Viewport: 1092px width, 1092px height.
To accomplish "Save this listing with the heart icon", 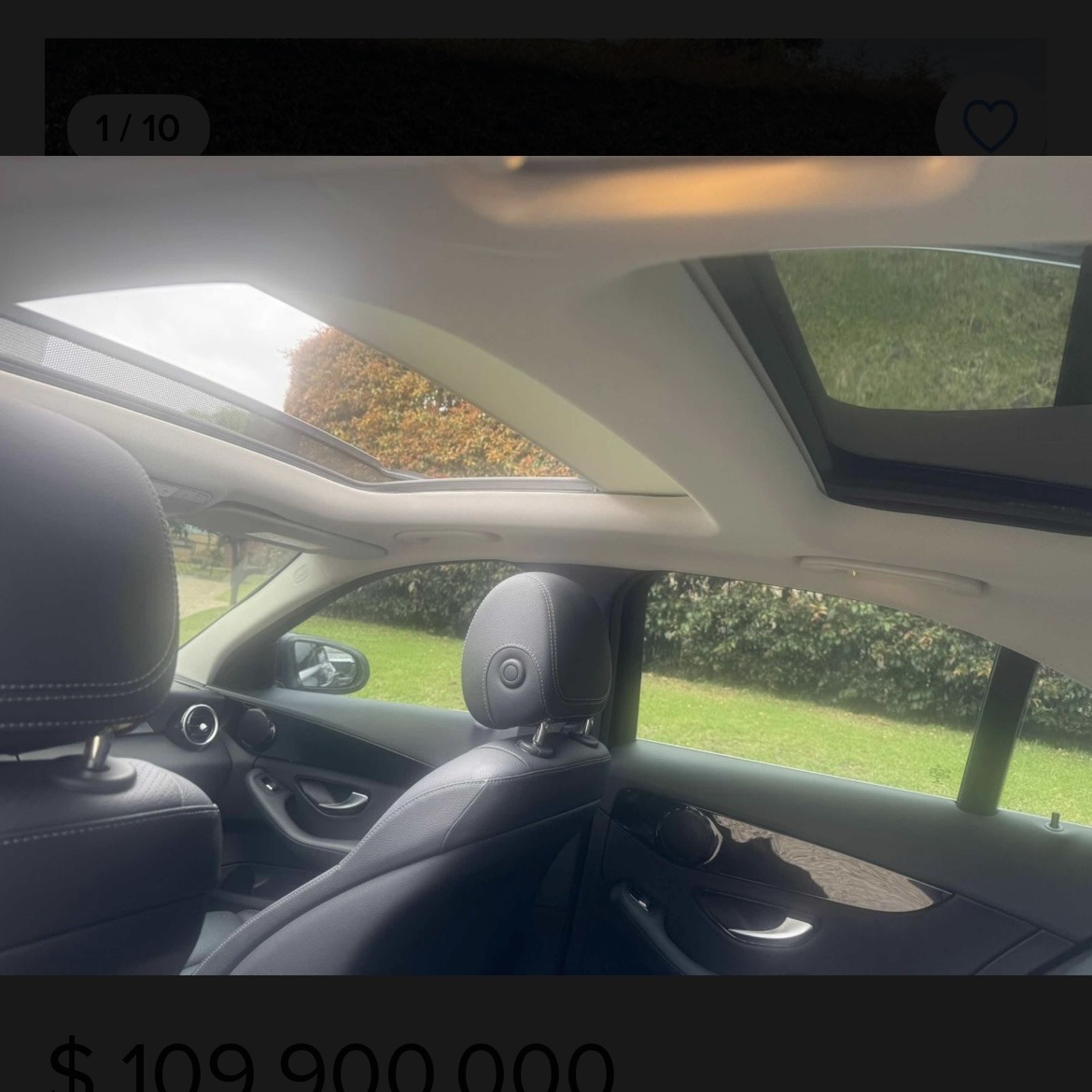I will pos(989,125).
